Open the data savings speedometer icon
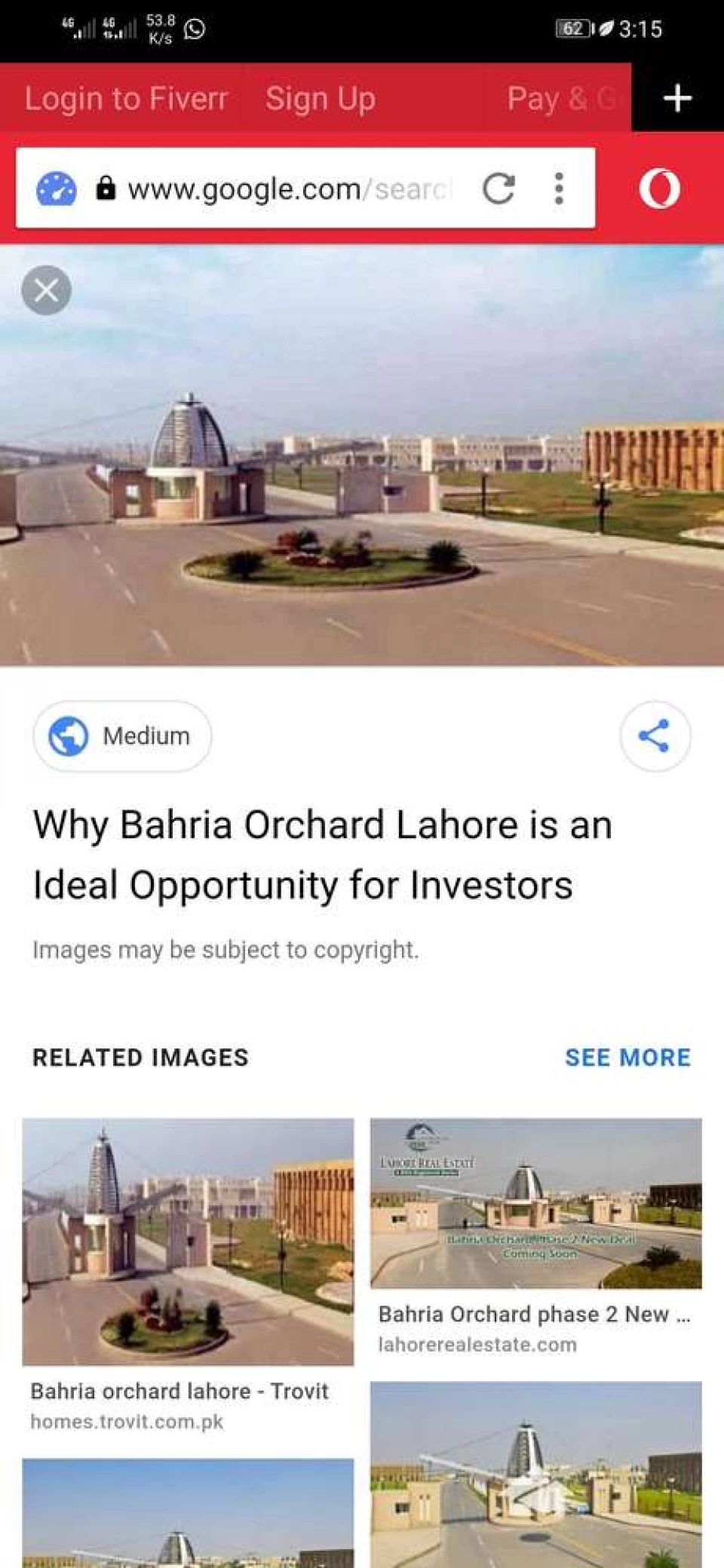 tap(57, 189)
